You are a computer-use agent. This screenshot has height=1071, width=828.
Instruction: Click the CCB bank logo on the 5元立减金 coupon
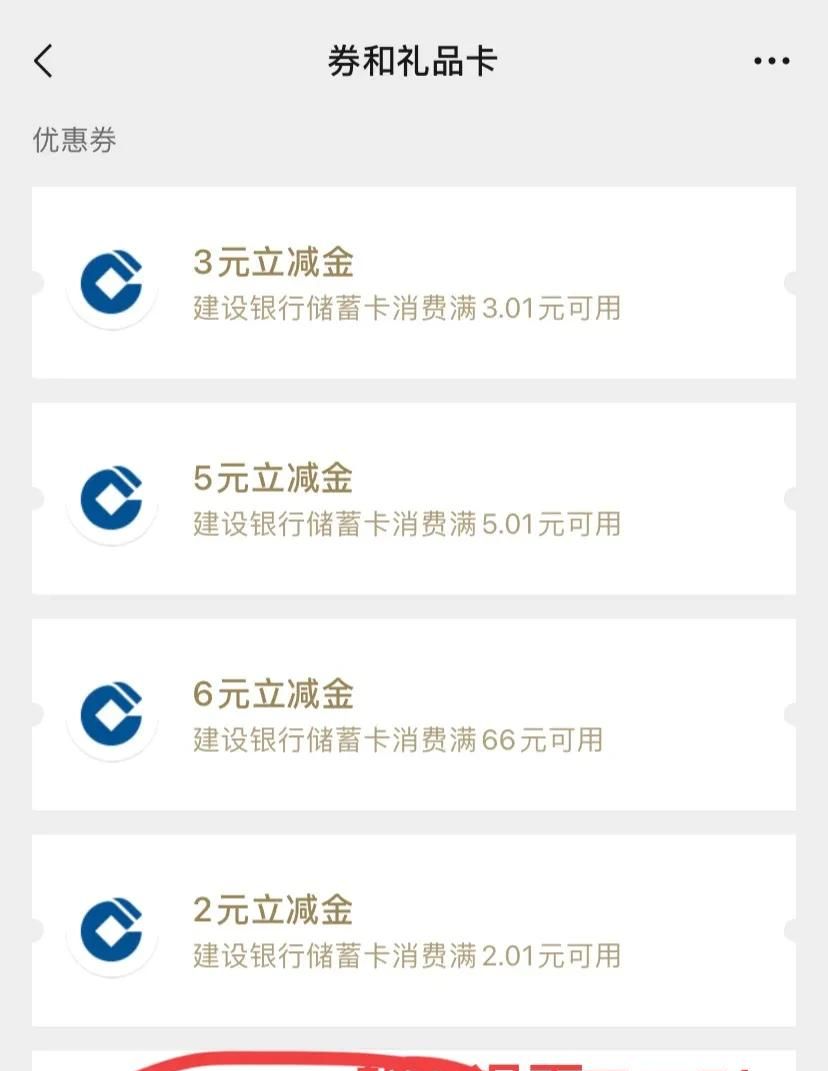click(x=113, y=500)
